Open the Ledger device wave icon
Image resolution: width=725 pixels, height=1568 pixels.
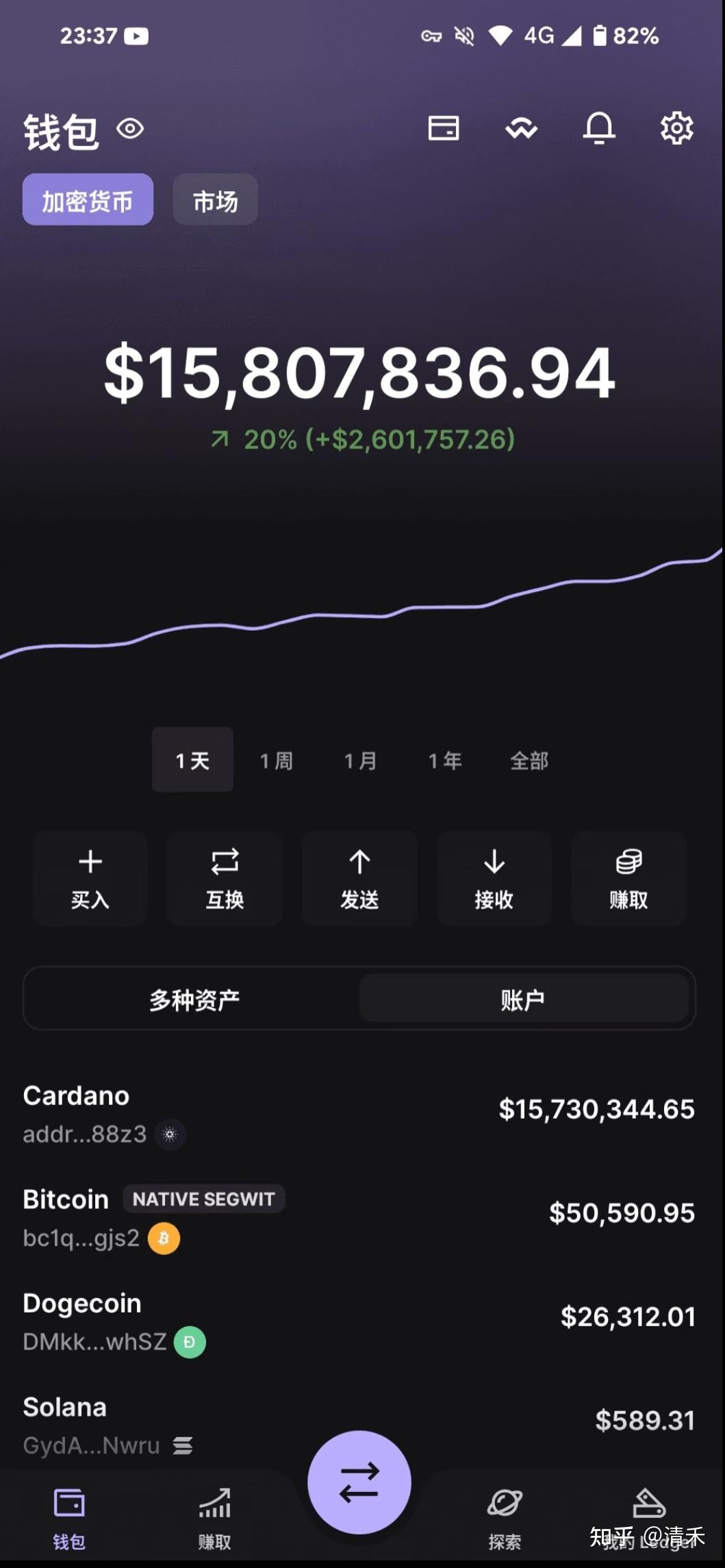tap(522, 129)
